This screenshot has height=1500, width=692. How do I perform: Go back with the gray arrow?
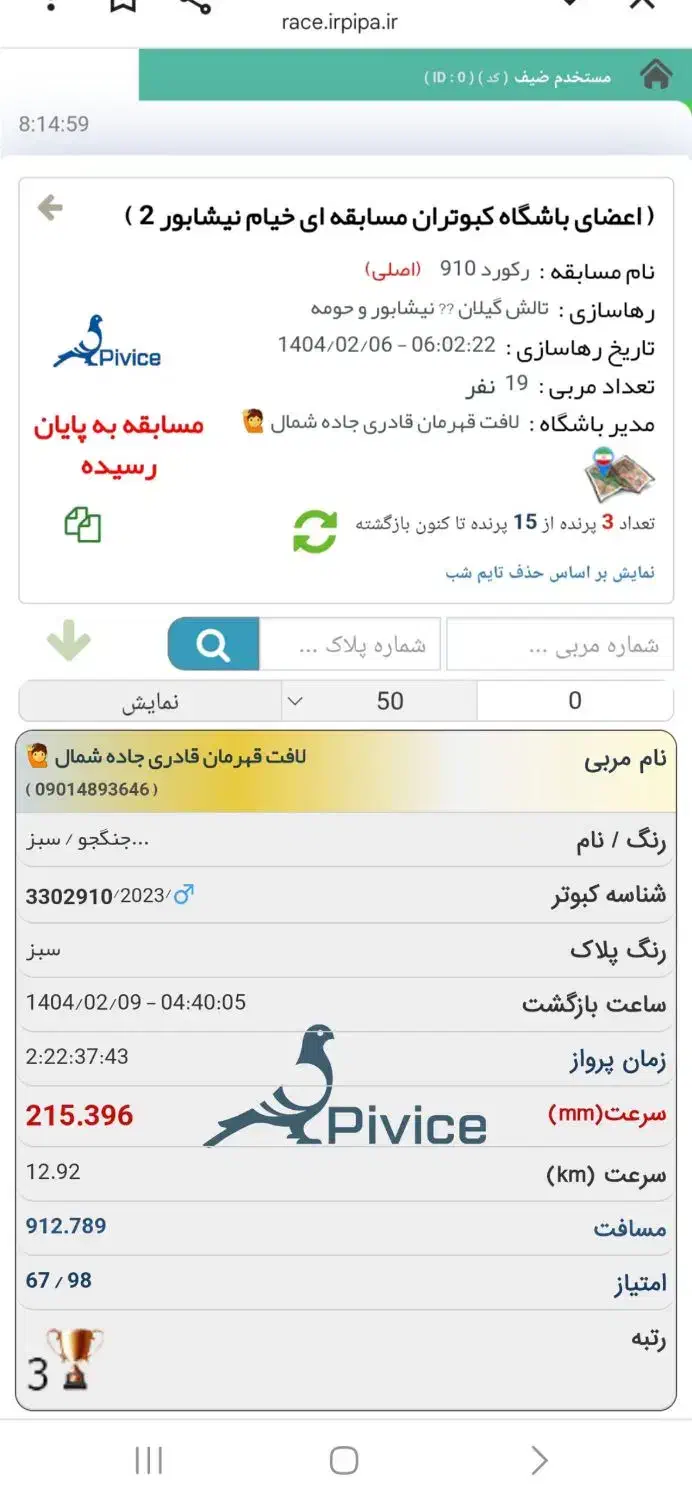click(x=50, y=208)
